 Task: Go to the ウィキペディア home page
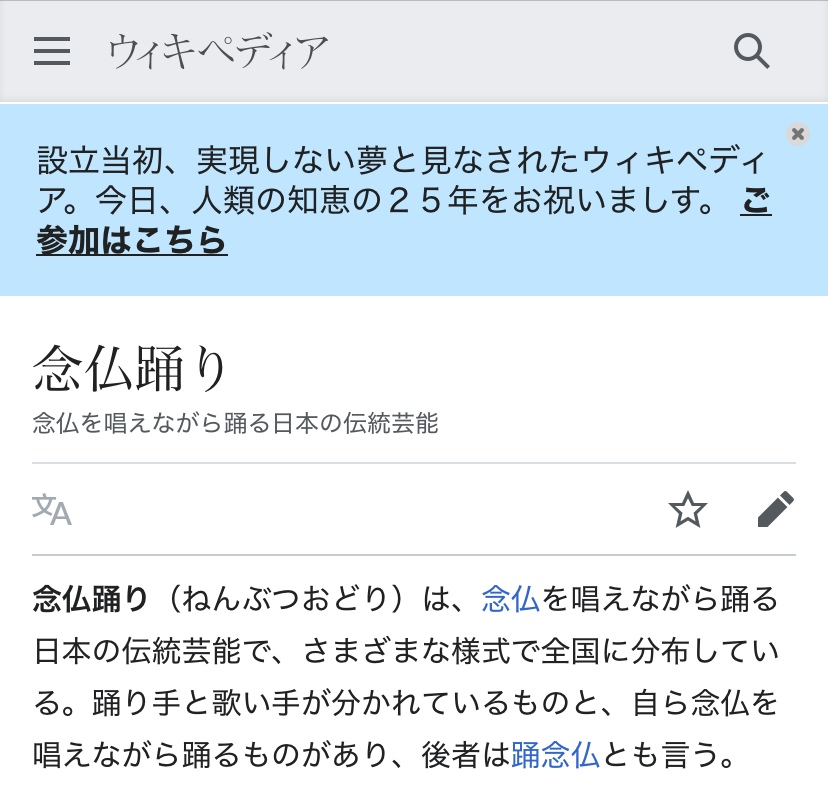click(218, 51)
